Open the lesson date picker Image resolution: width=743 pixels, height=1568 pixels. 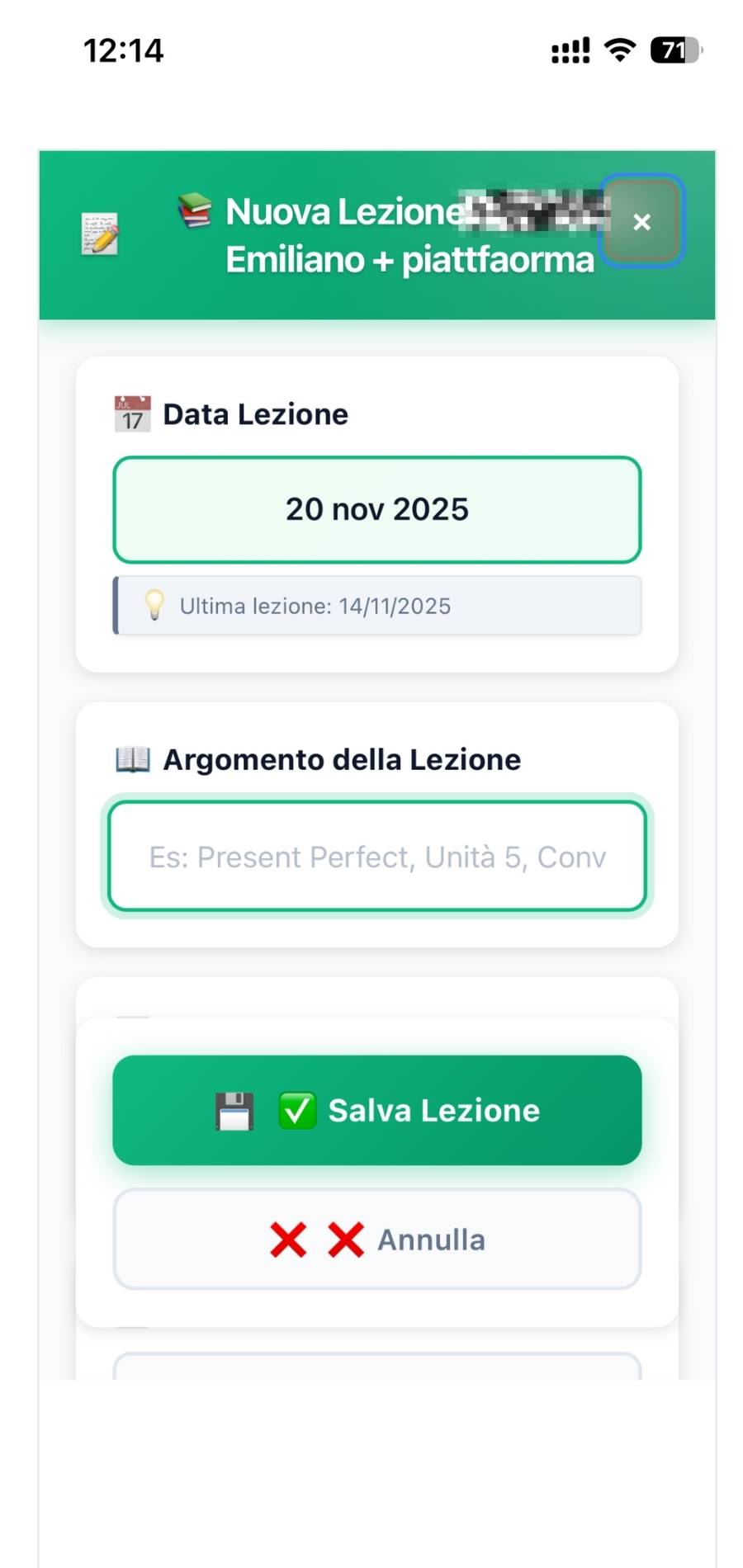coord(376,509)
